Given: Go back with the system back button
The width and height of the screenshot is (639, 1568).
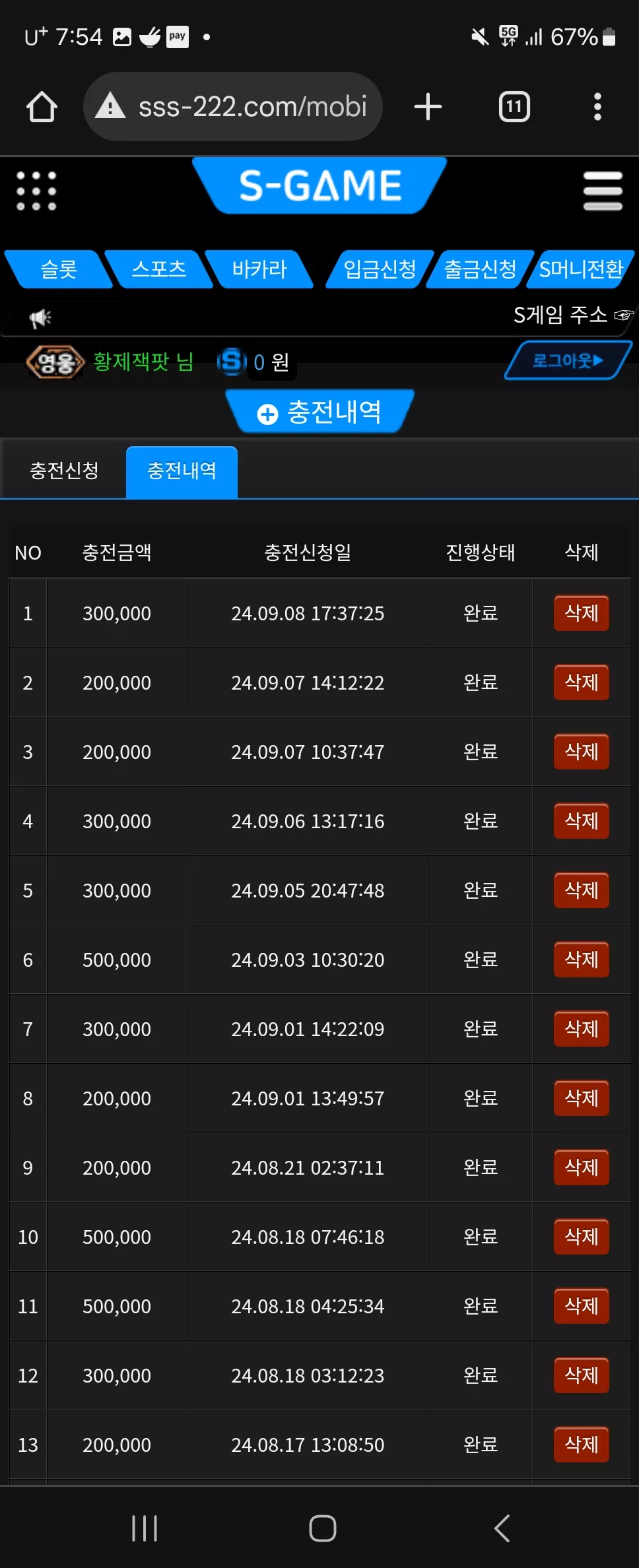Looking at the screenshot, I should (502, 1528).
